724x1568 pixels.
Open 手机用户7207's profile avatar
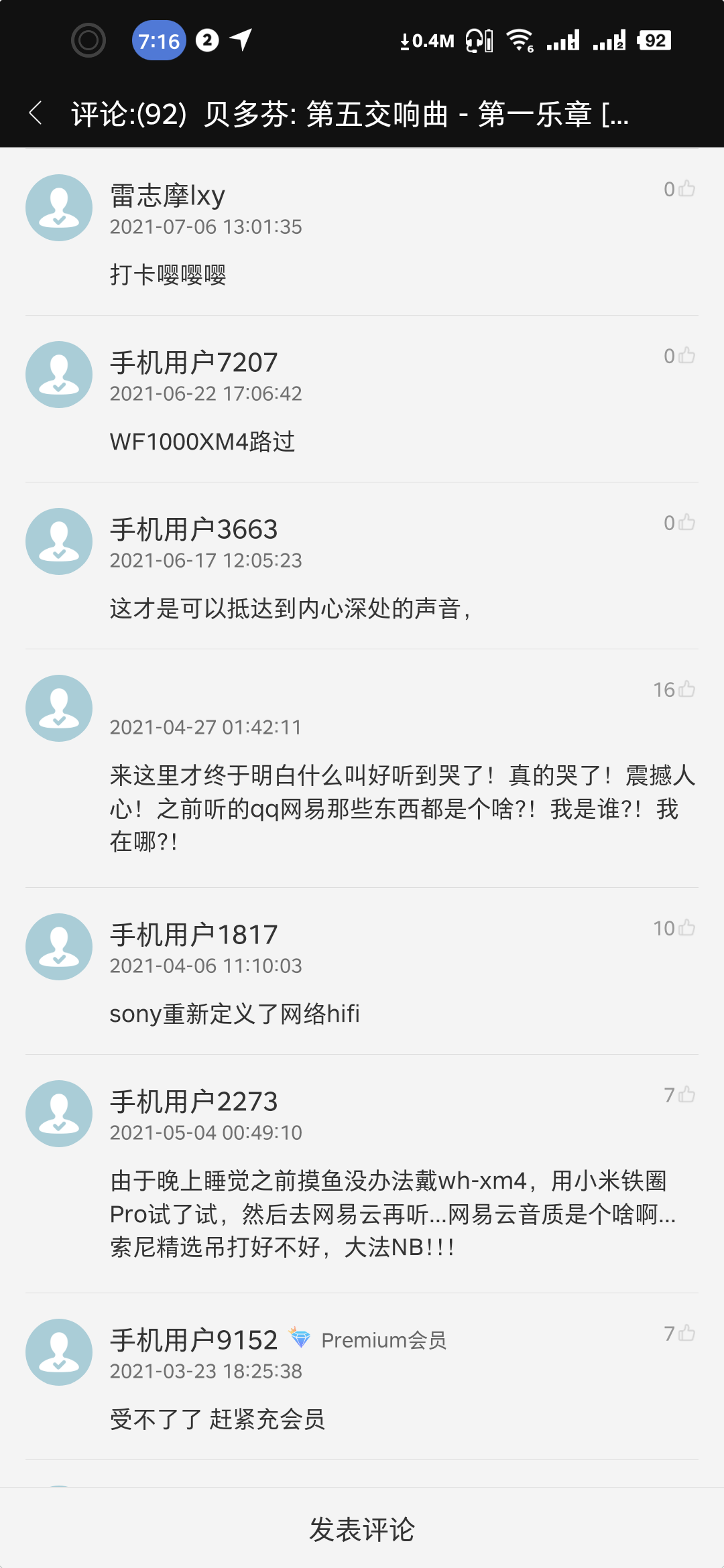59,375
